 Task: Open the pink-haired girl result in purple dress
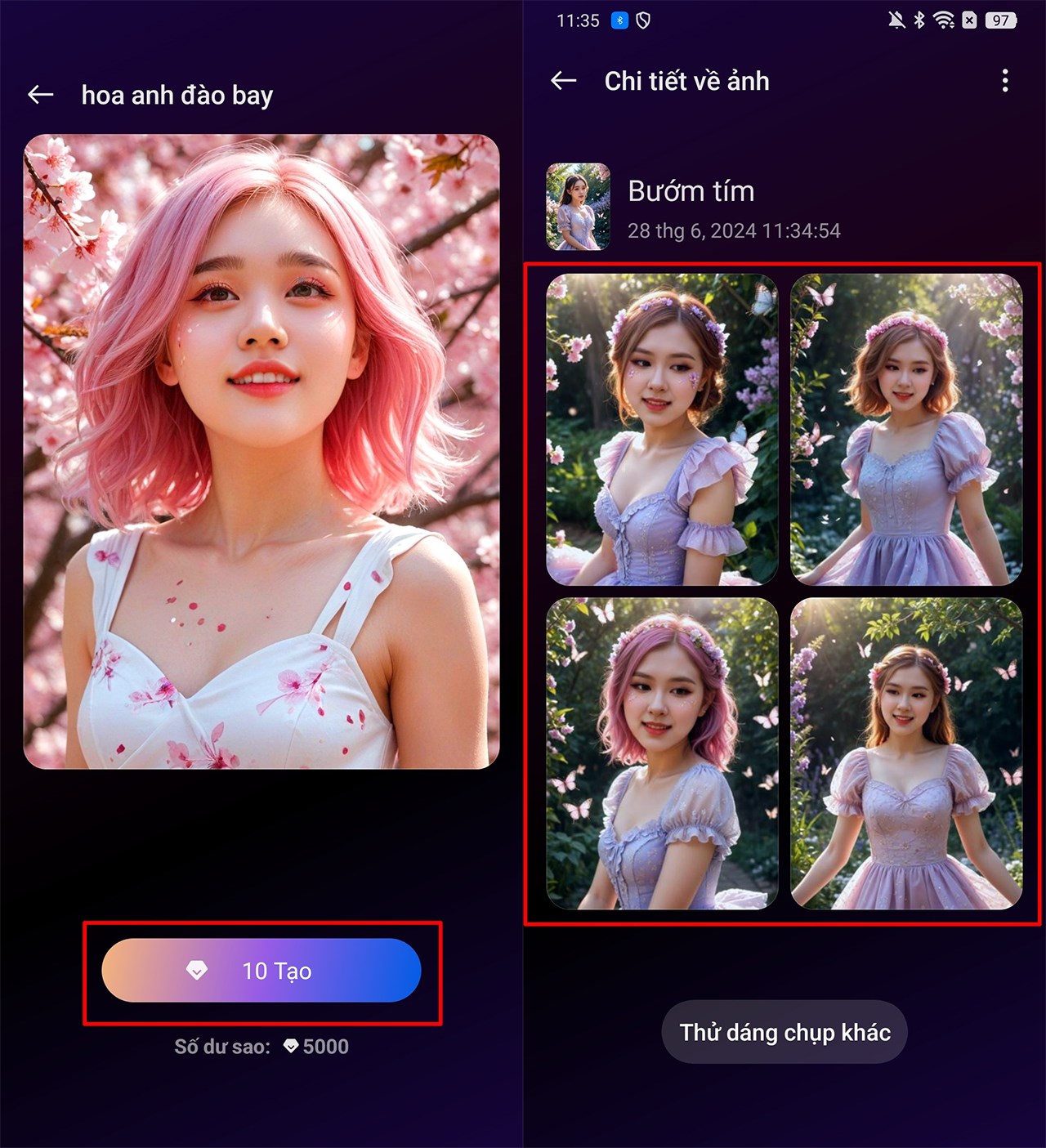(x=662, y=753)
